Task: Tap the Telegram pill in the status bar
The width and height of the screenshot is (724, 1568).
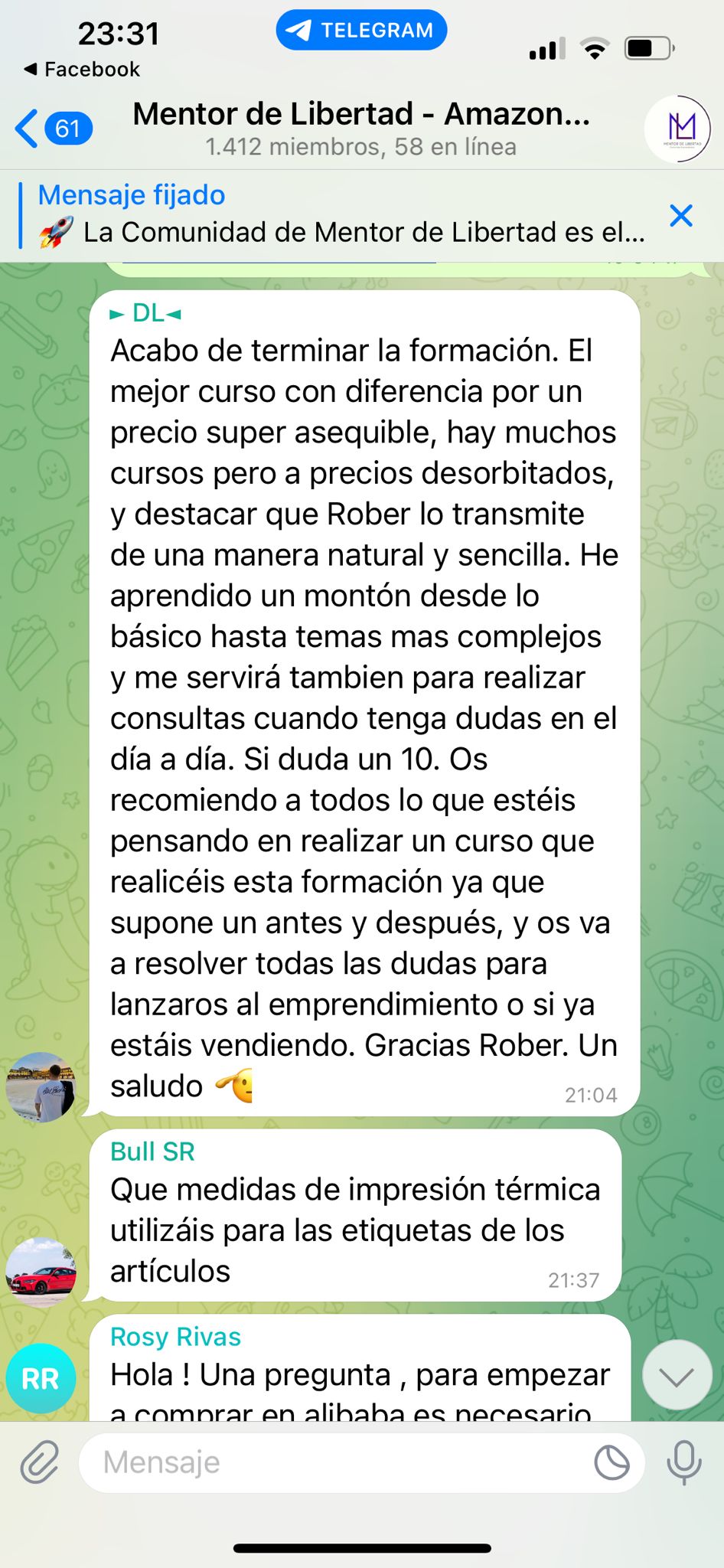Action: 361,31
